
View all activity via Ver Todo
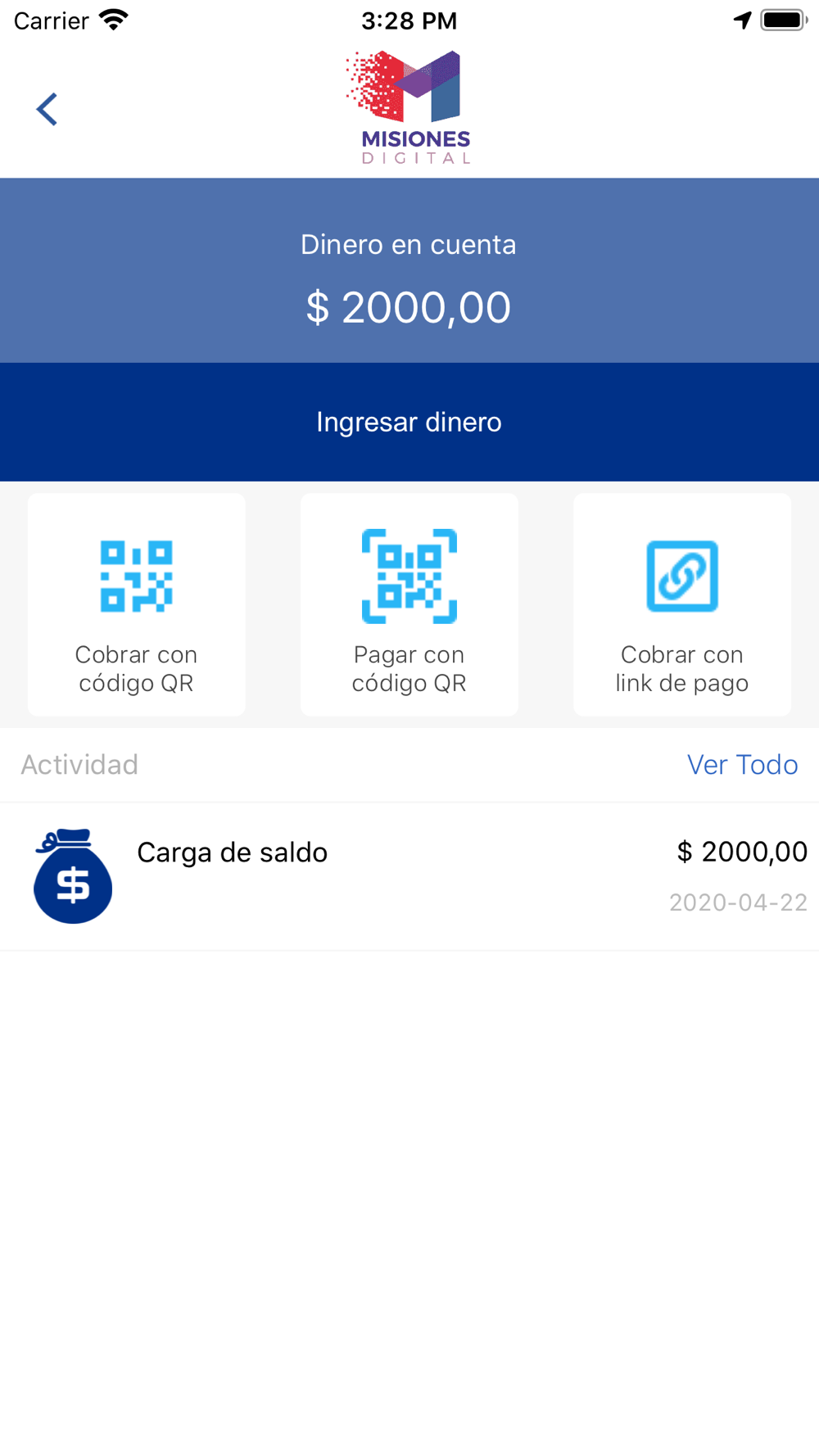[x=742, y=764]
